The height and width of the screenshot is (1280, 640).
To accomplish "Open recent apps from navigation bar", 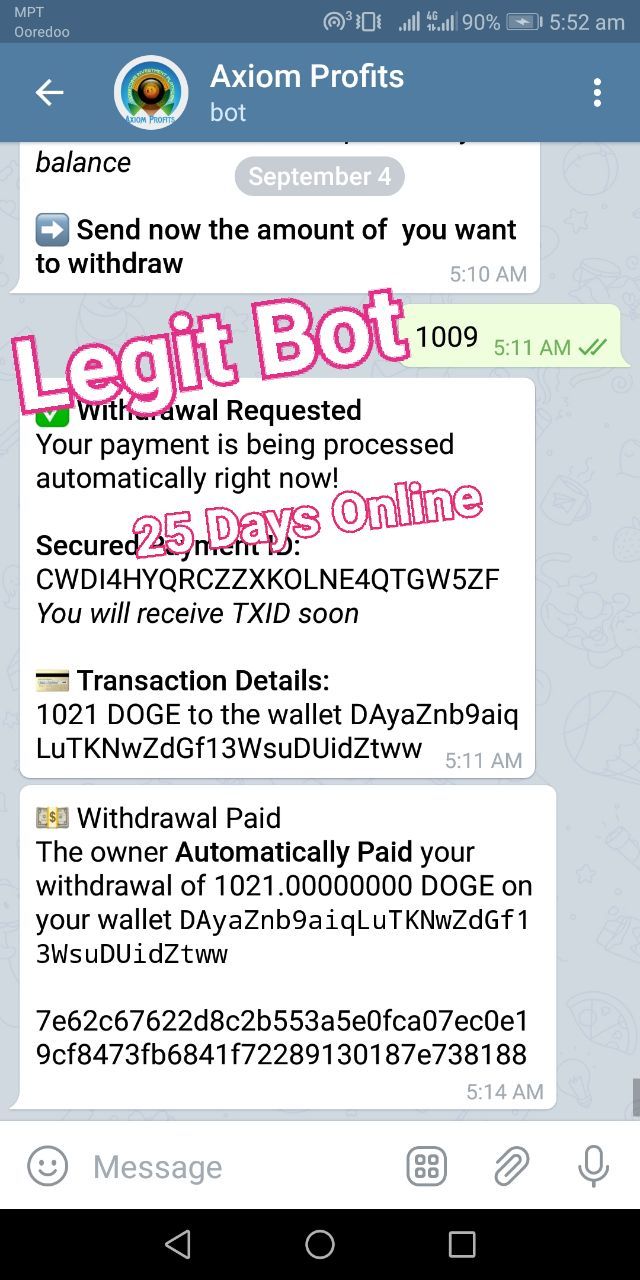I will click(462, 1244).
